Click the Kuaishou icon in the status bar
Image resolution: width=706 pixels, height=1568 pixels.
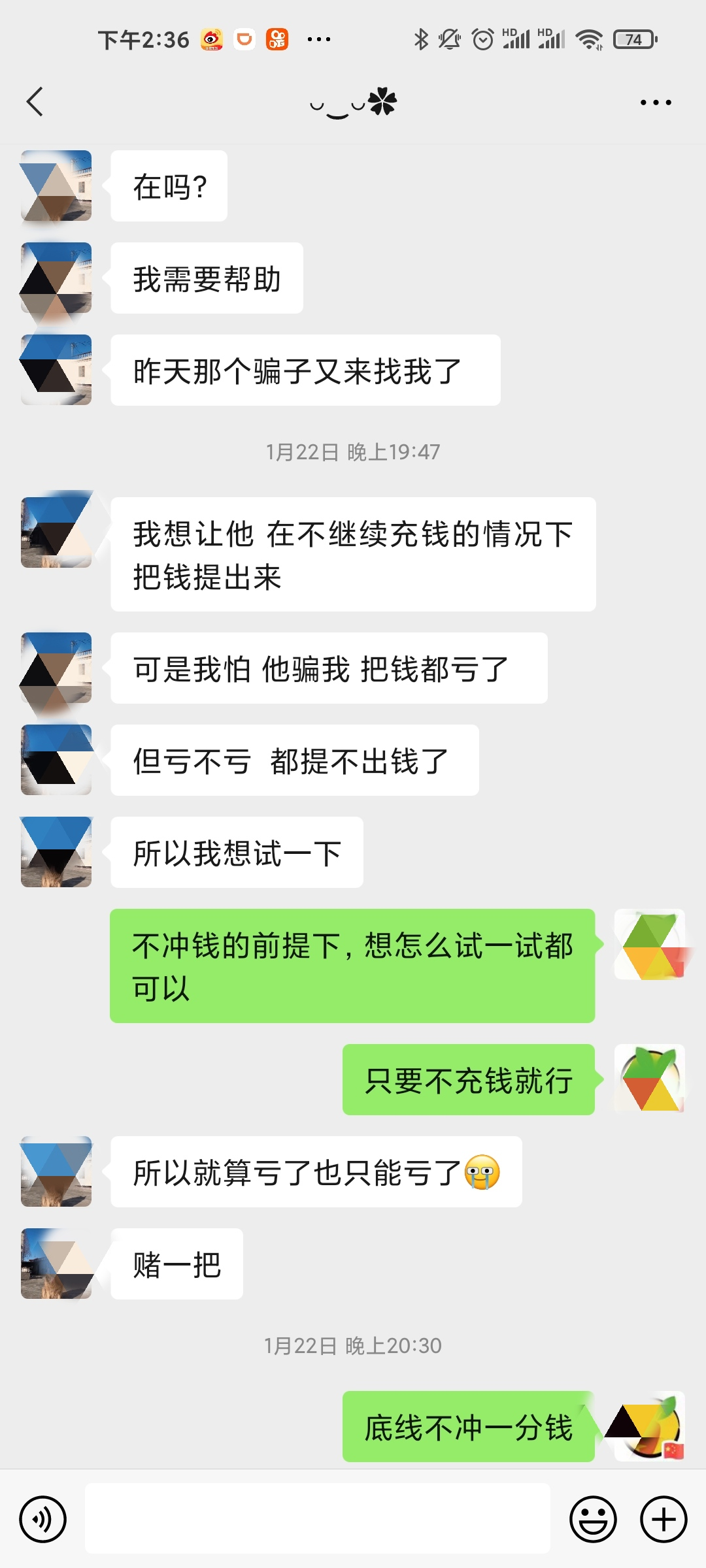point(277,39)
